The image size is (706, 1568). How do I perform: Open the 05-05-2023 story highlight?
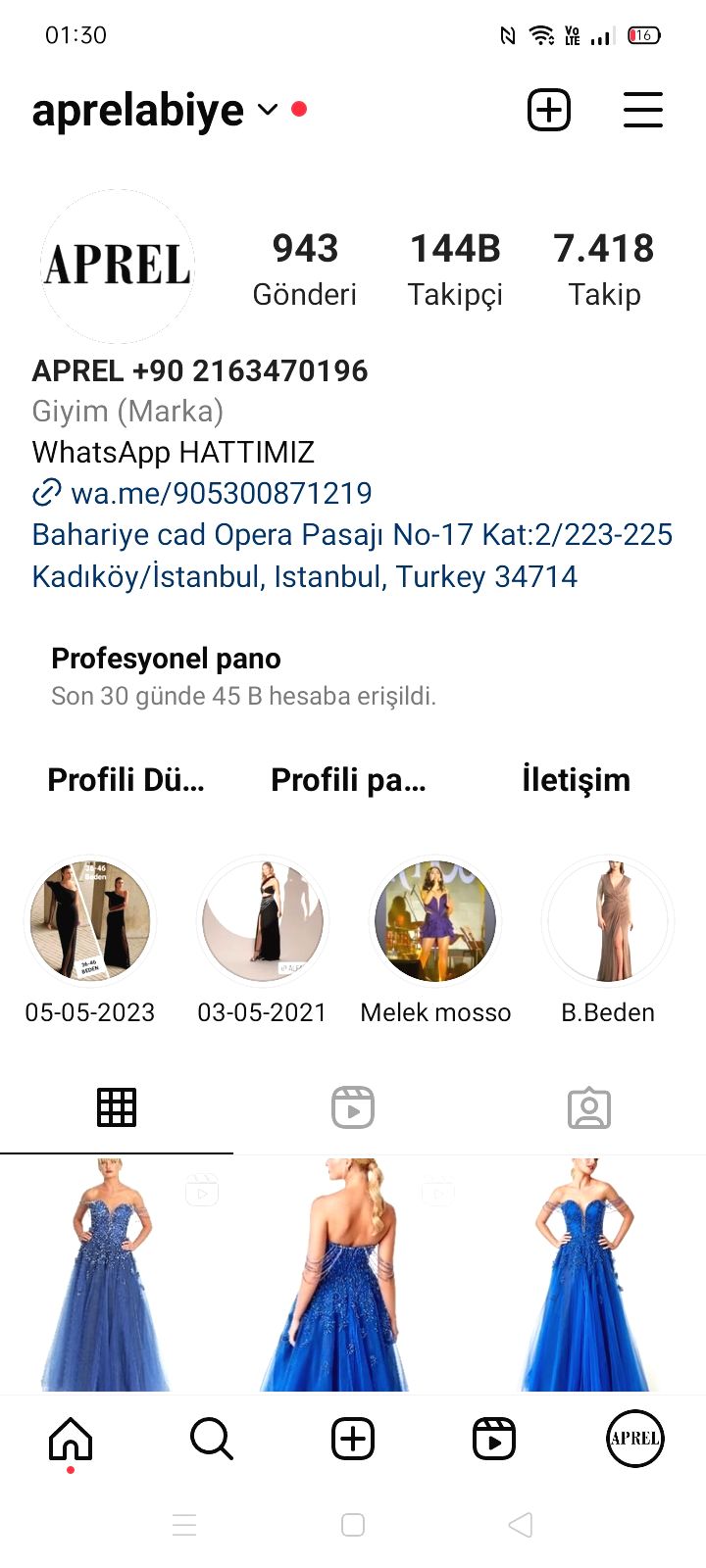point(90,921)
